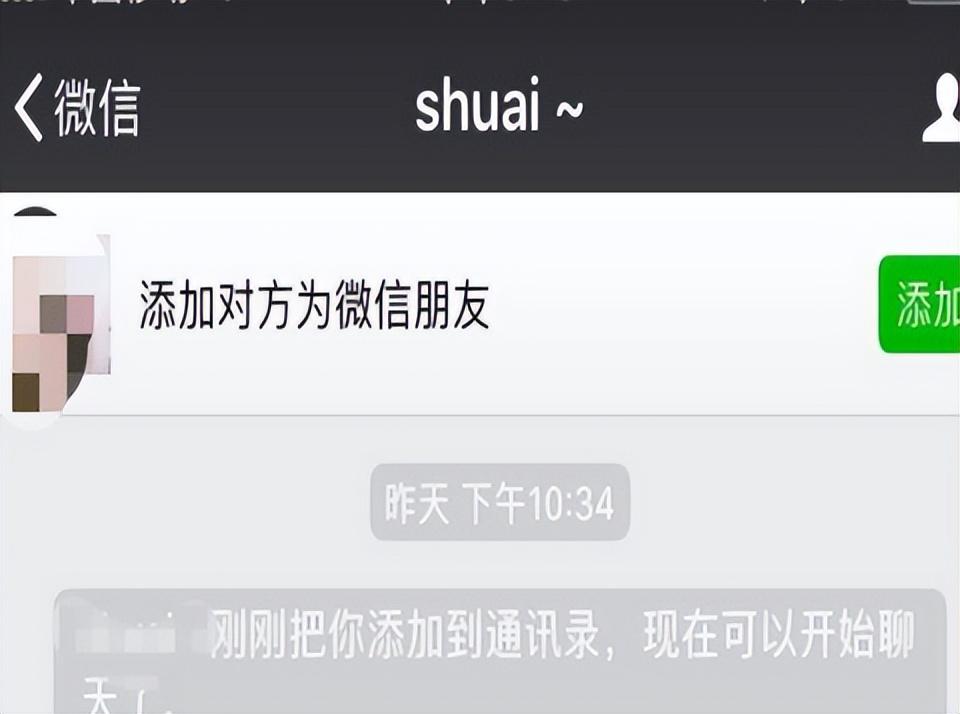The height and width of the screenshot is (714, 960).
Task: Open the pixelated contact avatar
Action: click(x=58, y=322)
